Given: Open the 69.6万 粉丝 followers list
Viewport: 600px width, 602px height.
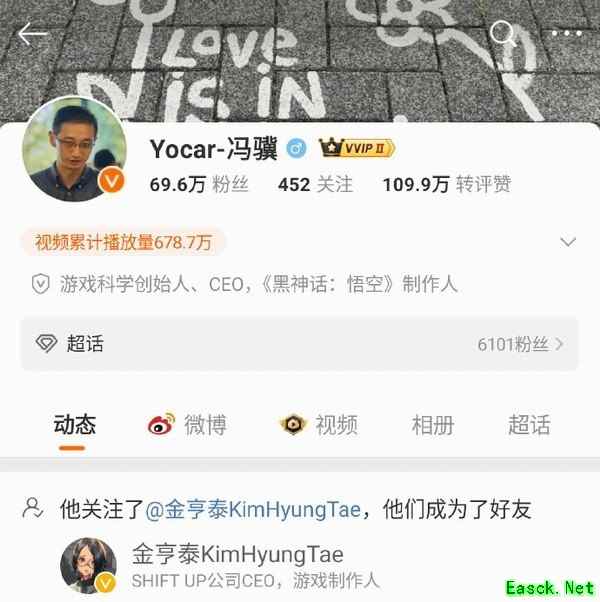Looking at the screenshot, I should click(199, 184).
